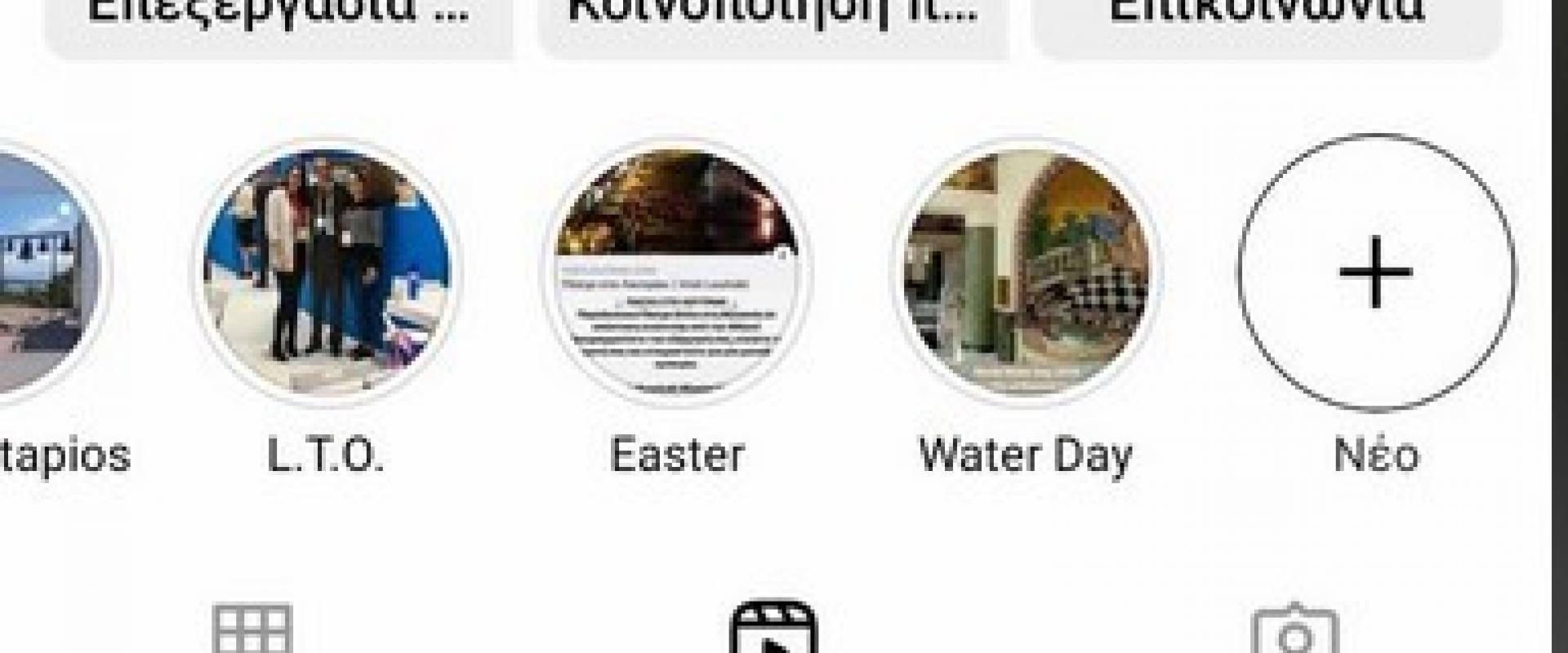Image resolution: width=1568 pixels, height=653 pixels.
Task: Switch to the Reels tab
Action: [773, 630]
